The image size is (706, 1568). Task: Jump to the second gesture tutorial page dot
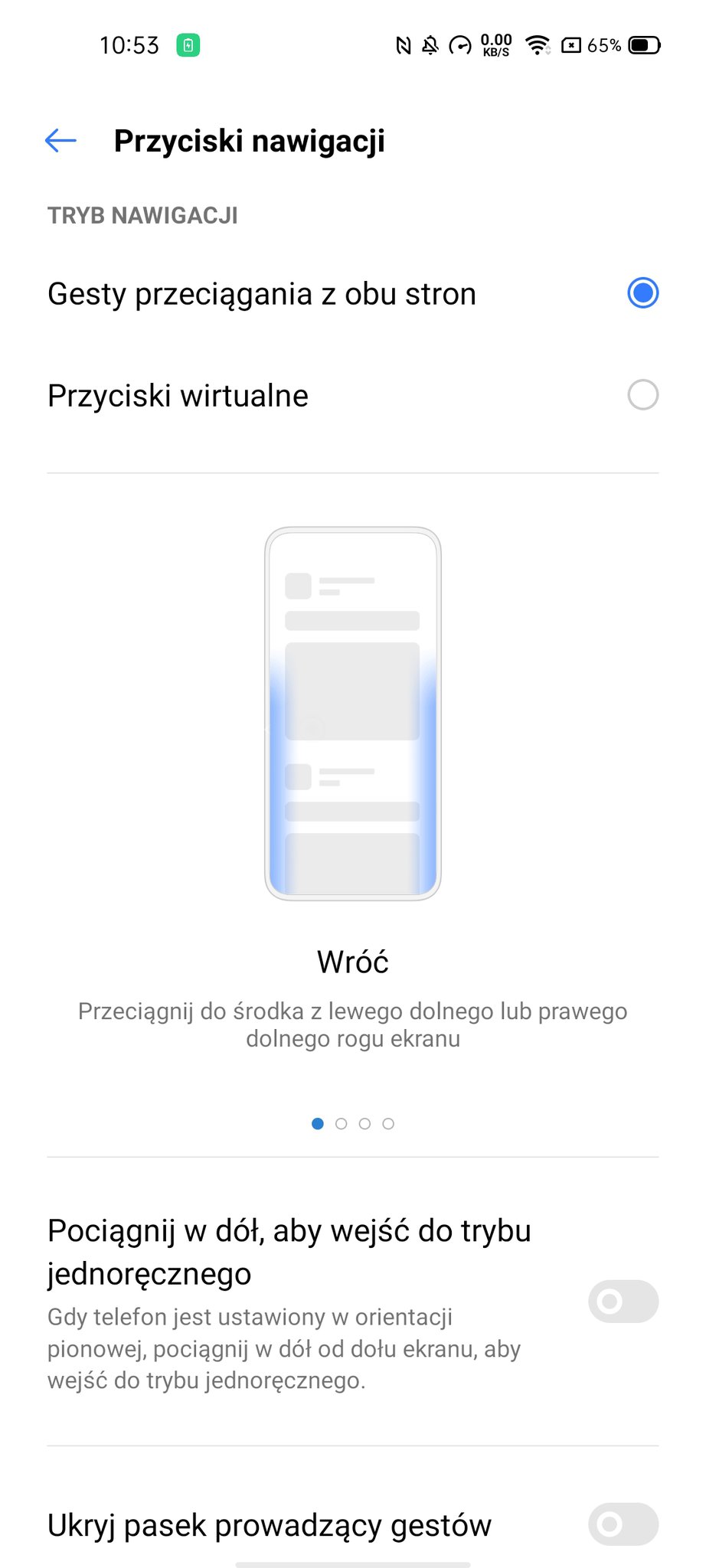[x=342, y=1123]
